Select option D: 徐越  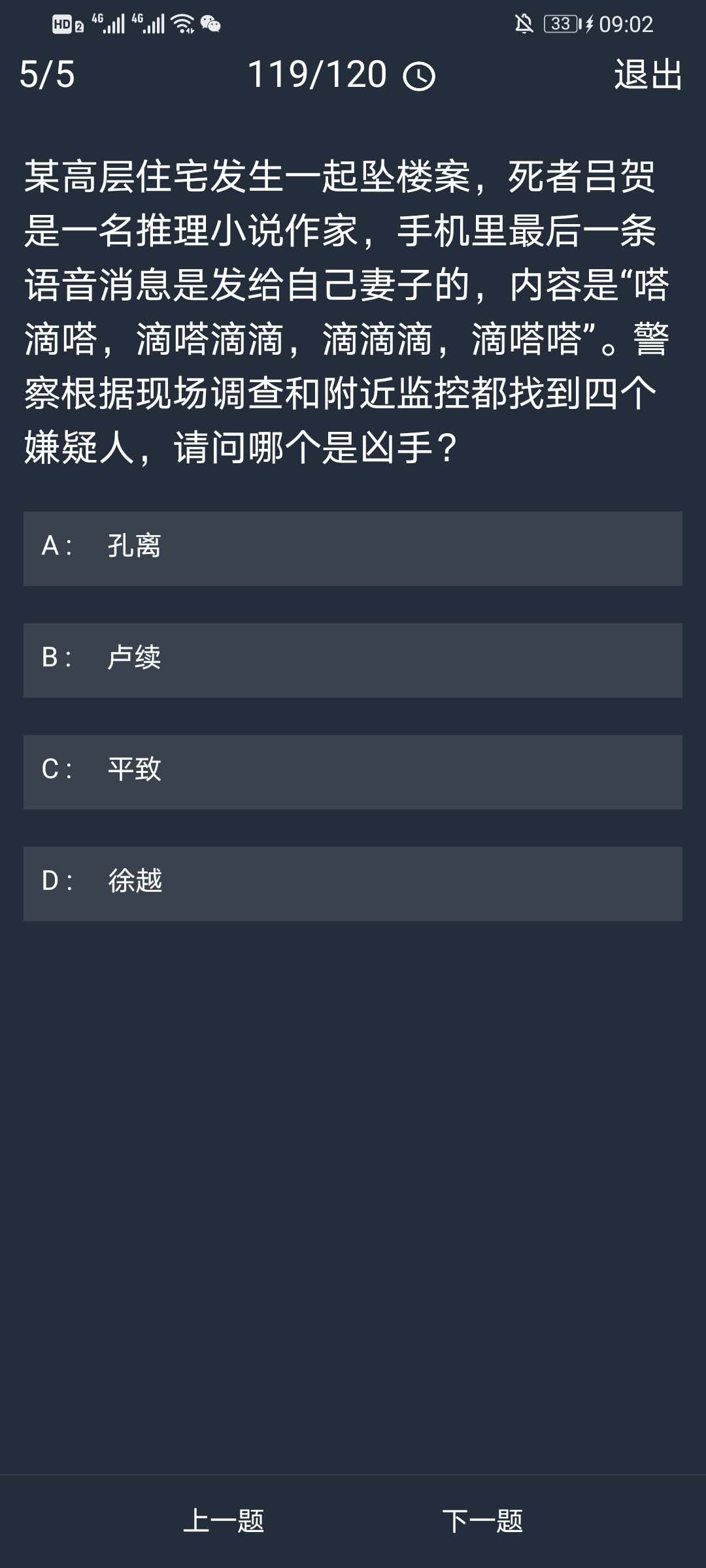click(353, 883)
